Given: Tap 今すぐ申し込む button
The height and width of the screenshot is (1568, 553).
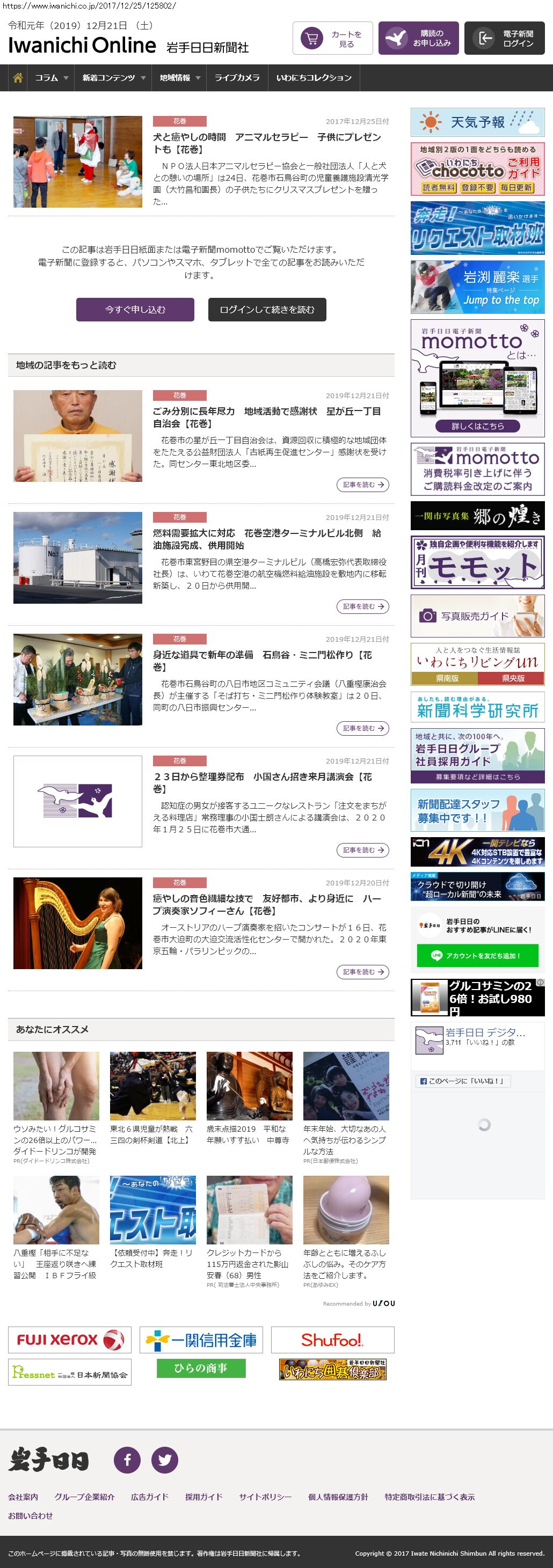Looking at the screenshot, I should click(135, 309).
